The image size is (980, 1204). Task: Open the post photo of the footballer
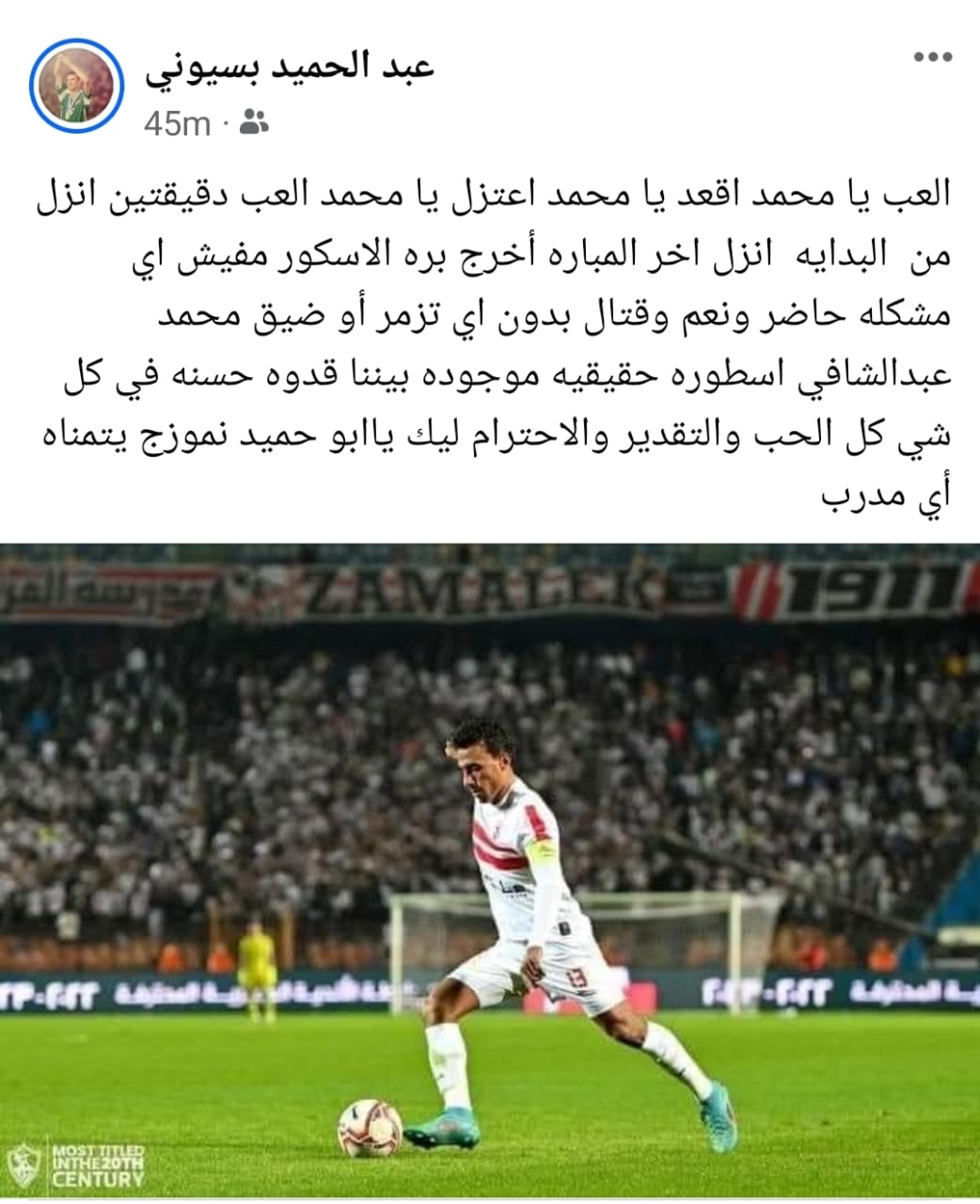pos(490,870)
